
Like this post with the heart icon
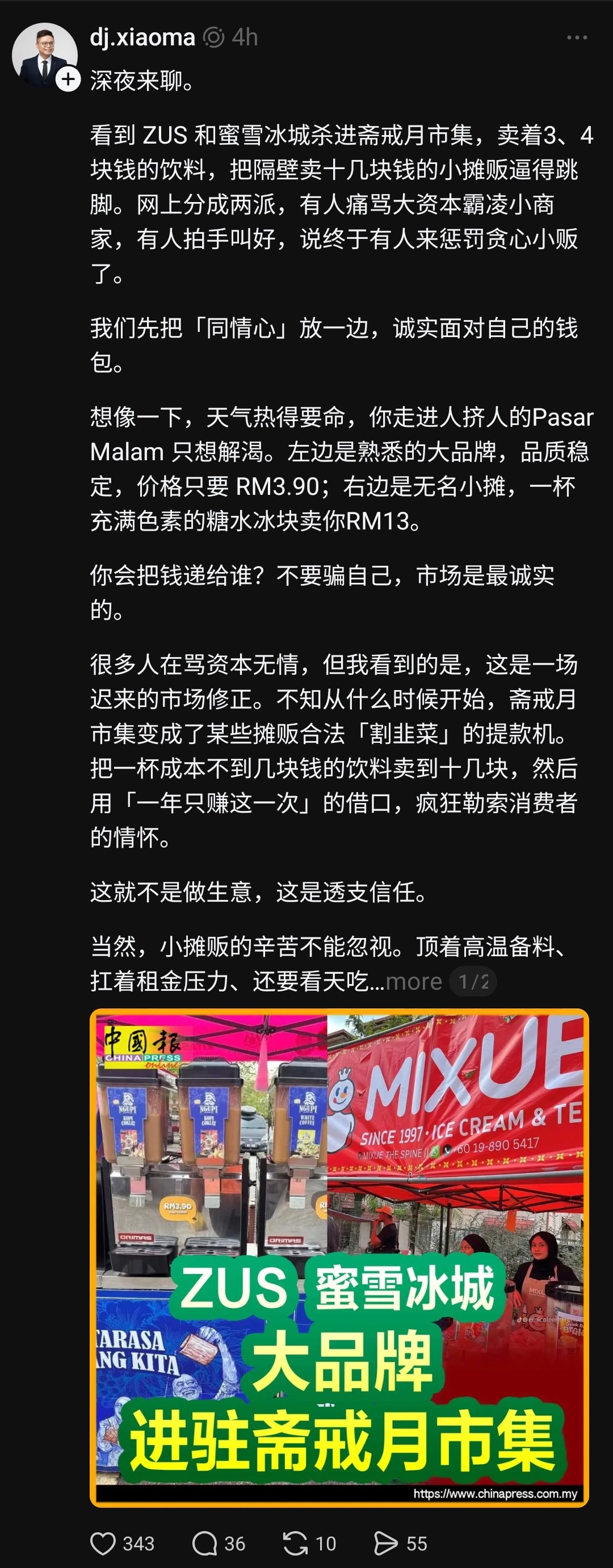tap(103, 1543)
